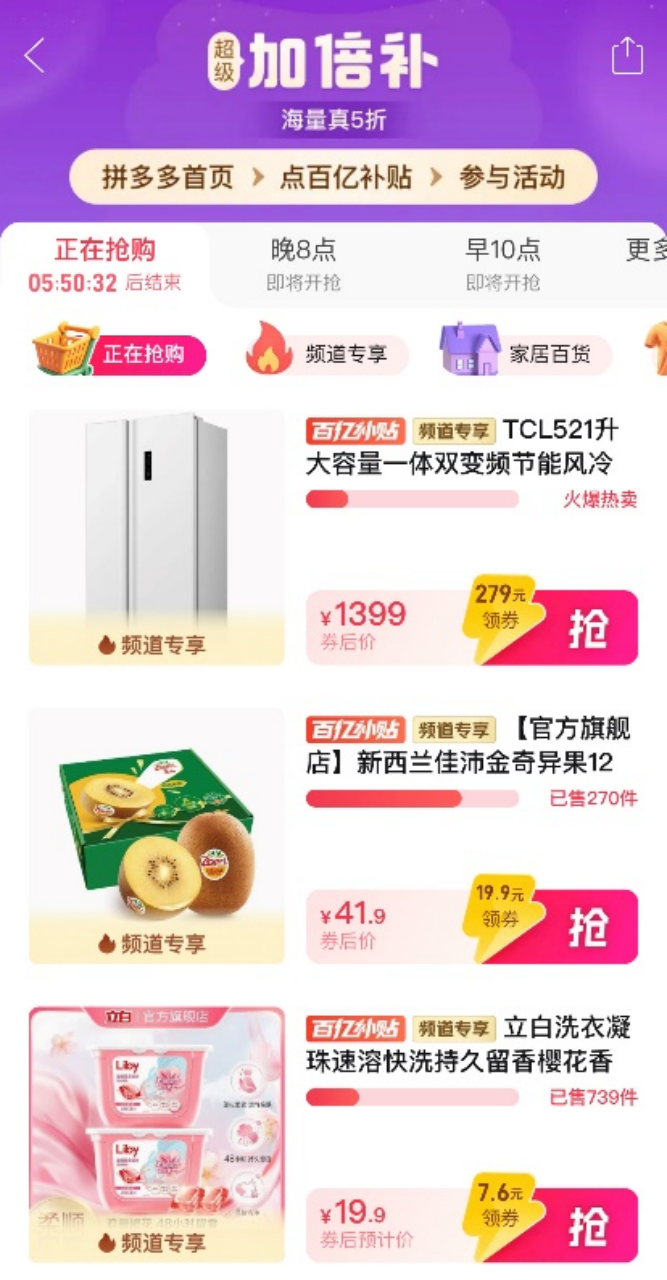Select the 正在抢购 category chip
667x1280 pixels.
pyautogui.click(x=120, y=354)
